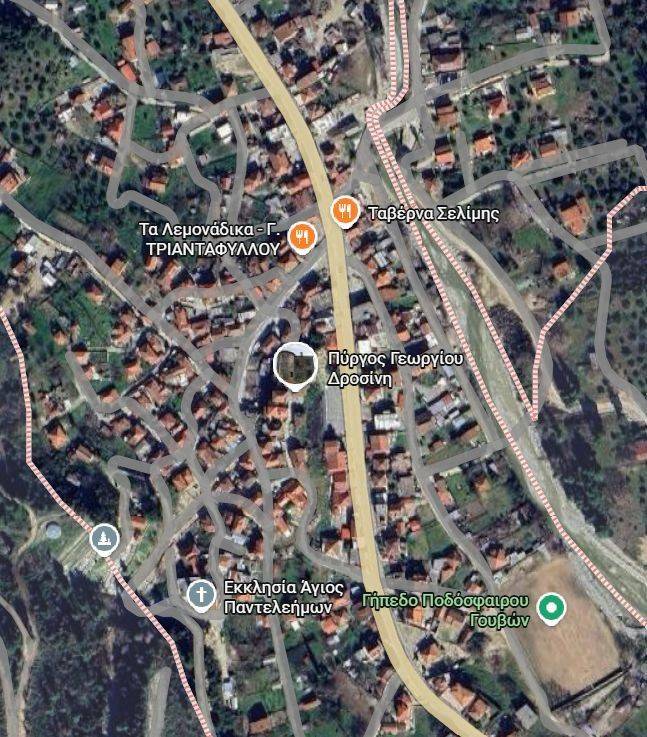Select the Γήπεδο Ποδόσφαιρου Γουβών green pin
647x737 pixels.
[551, 606]
